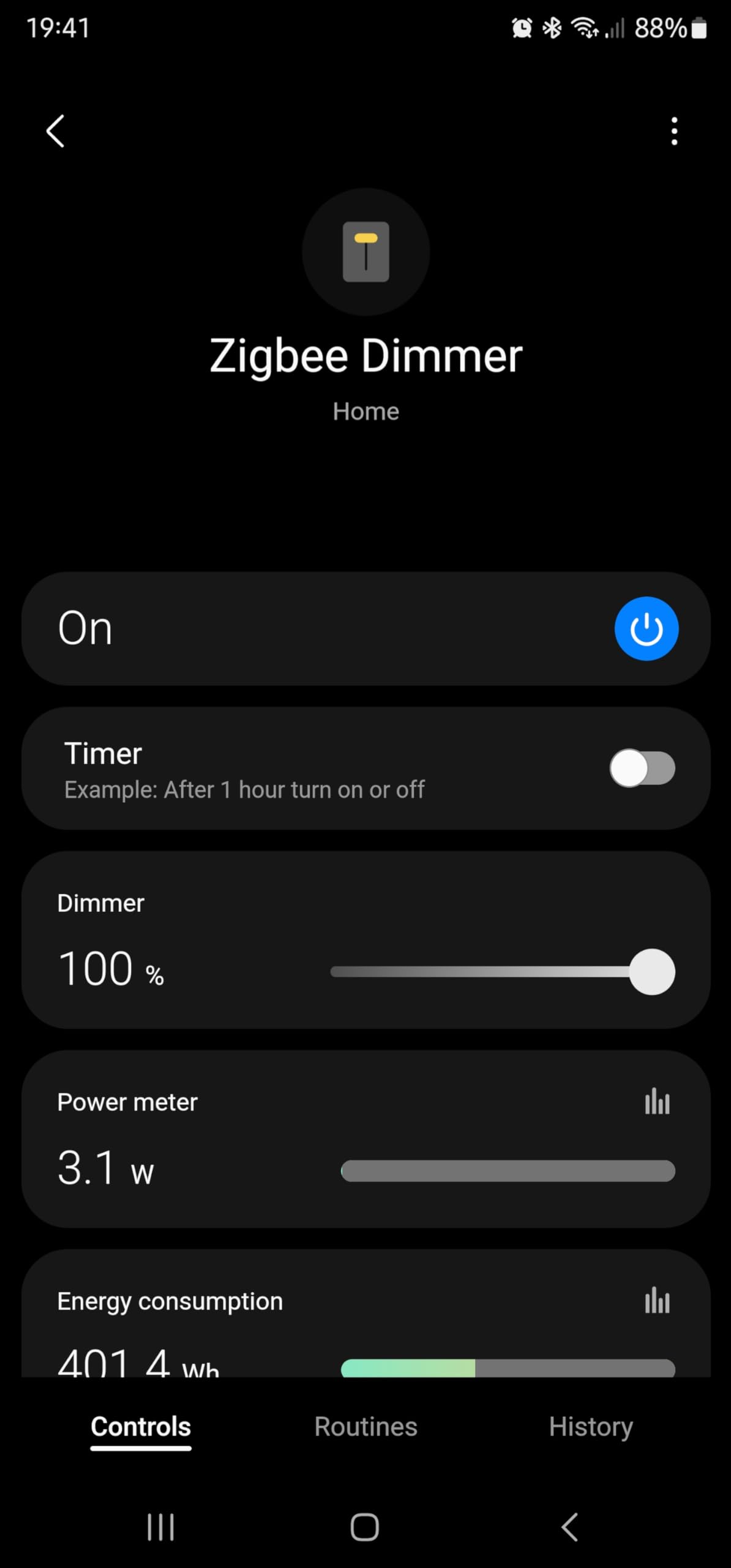Screen dimensions: 731x1568
Task: Select the Controls tab
Action: pyautogui.click(x=141, y=1427)
